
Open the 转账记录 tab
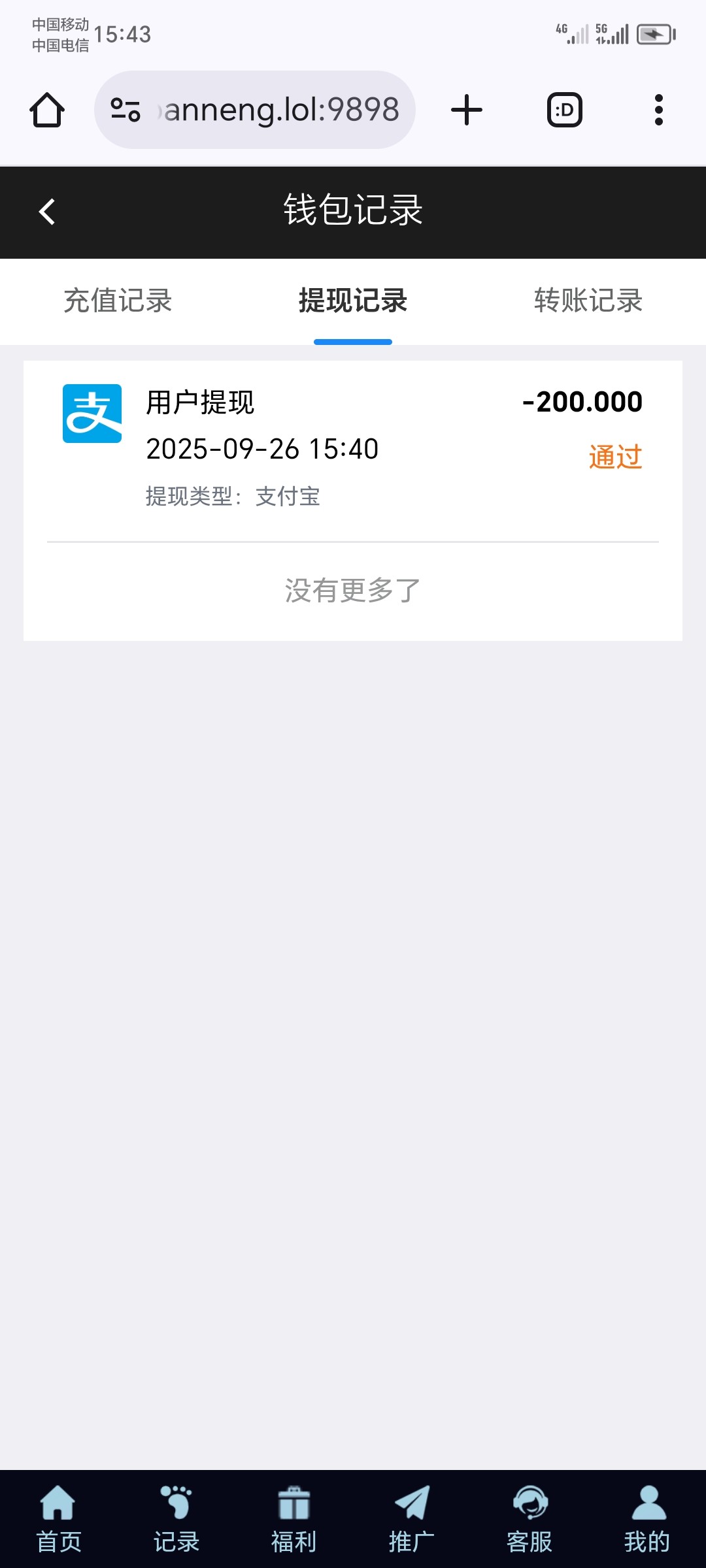pos(588,301)
